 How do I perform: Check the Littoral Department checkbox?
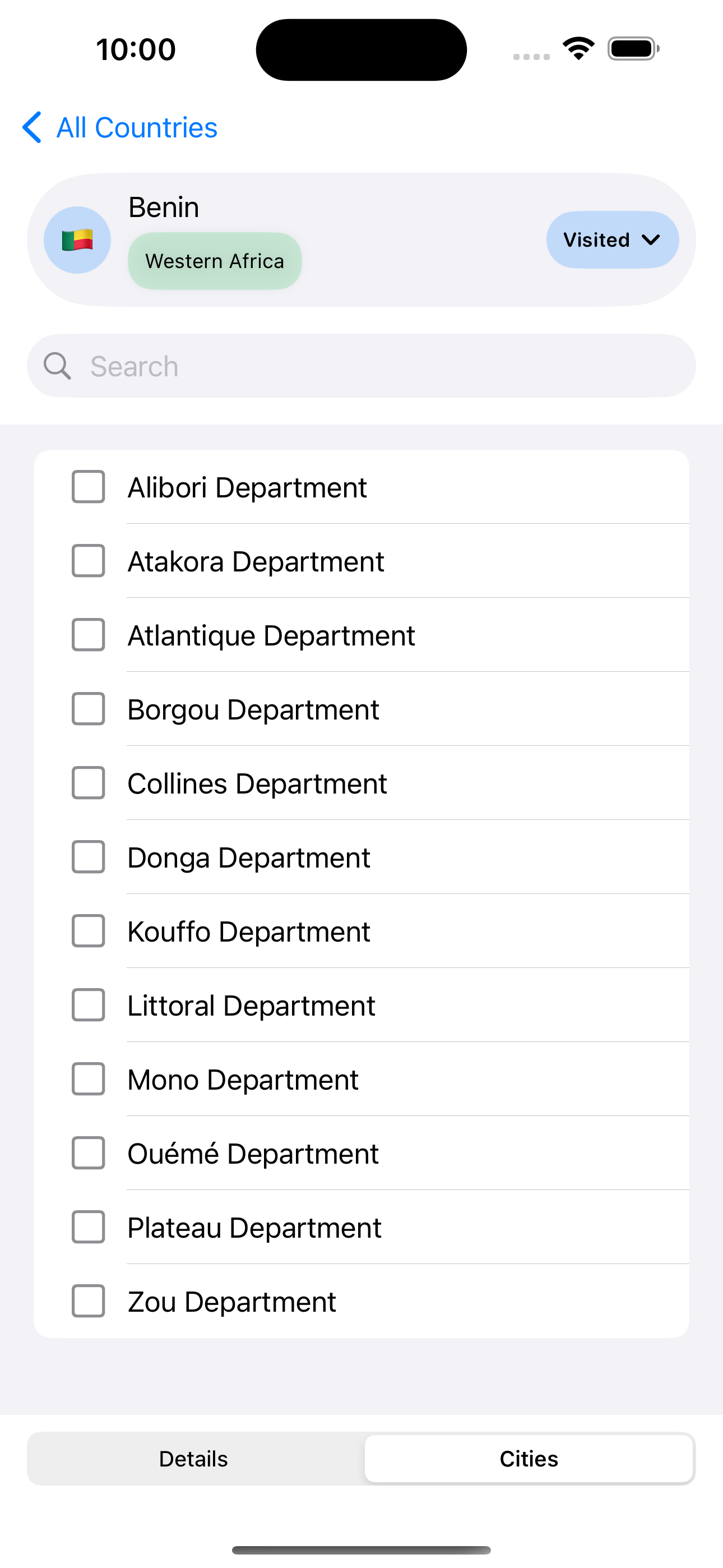pos(88,1006)
